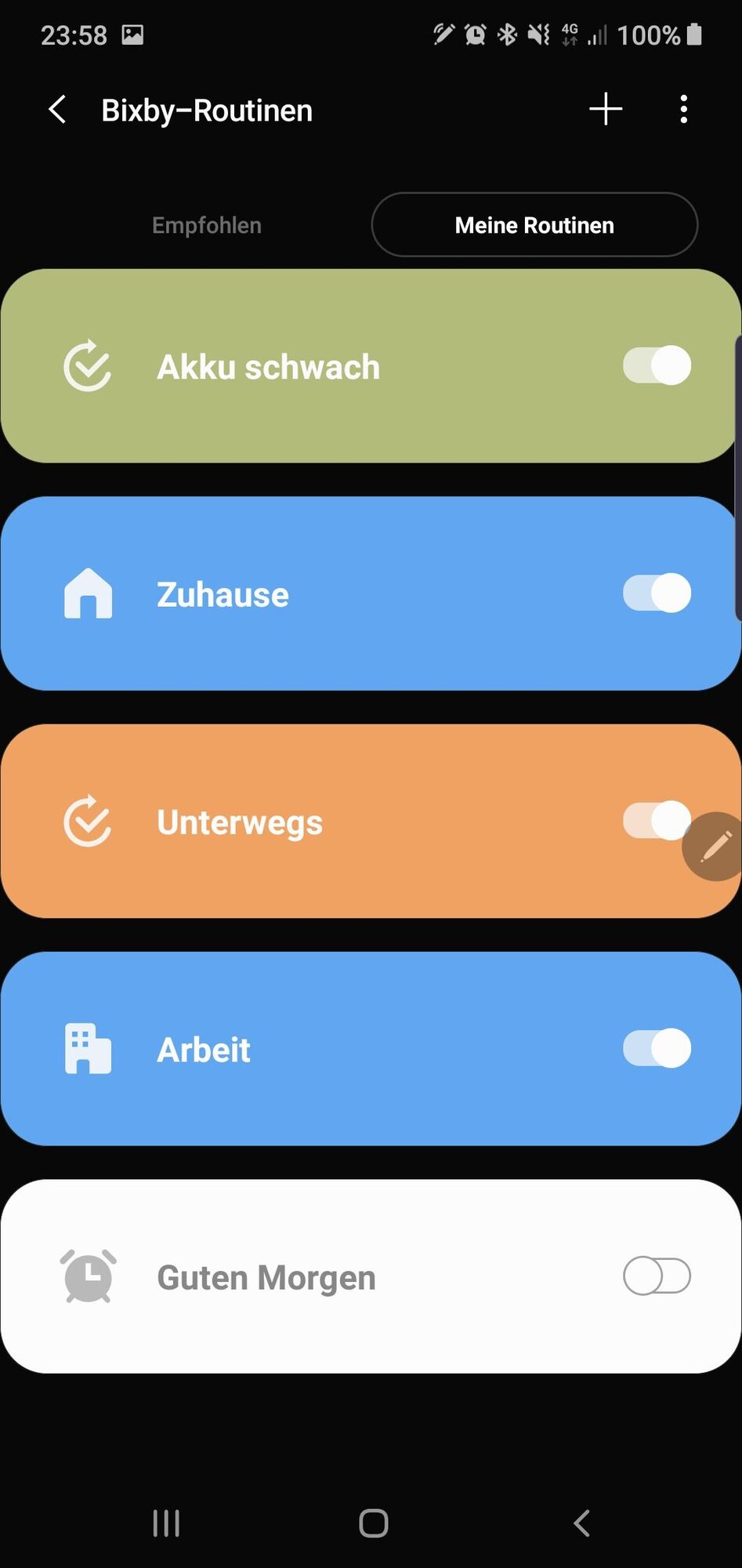The width and height of the screenshot is (742, 1568).
Task: Go back from Bixby-Routinen
Action: coord(57,110)
